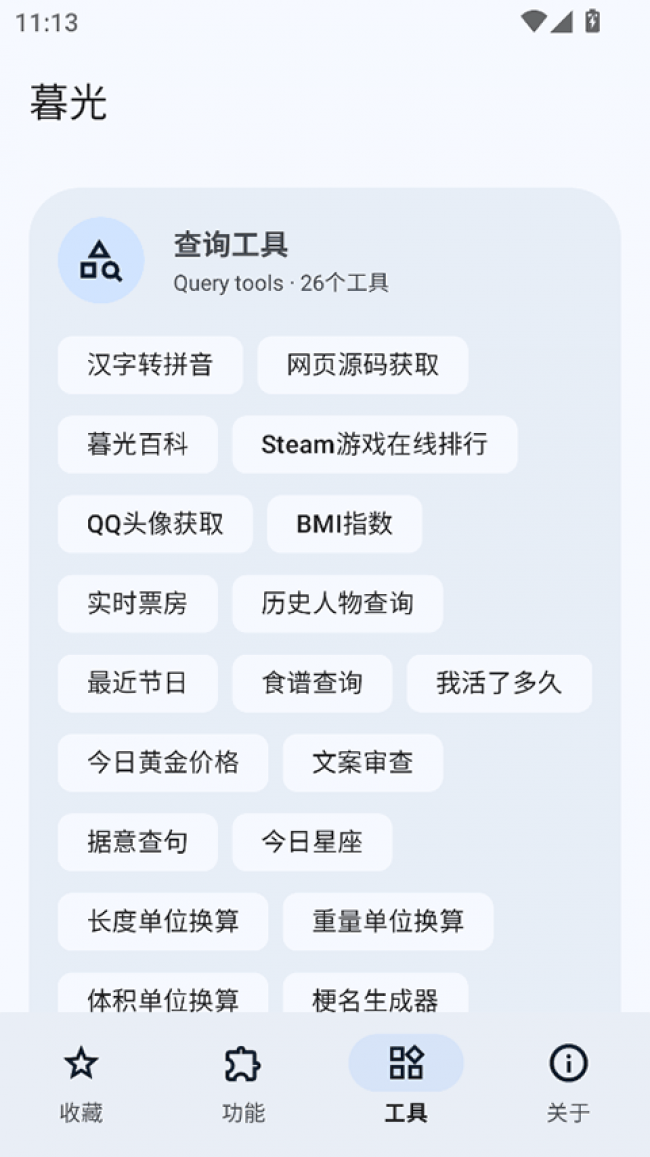Select 据意查句
The height and width of the screenshot is (1157, 650).
(137, 842)
